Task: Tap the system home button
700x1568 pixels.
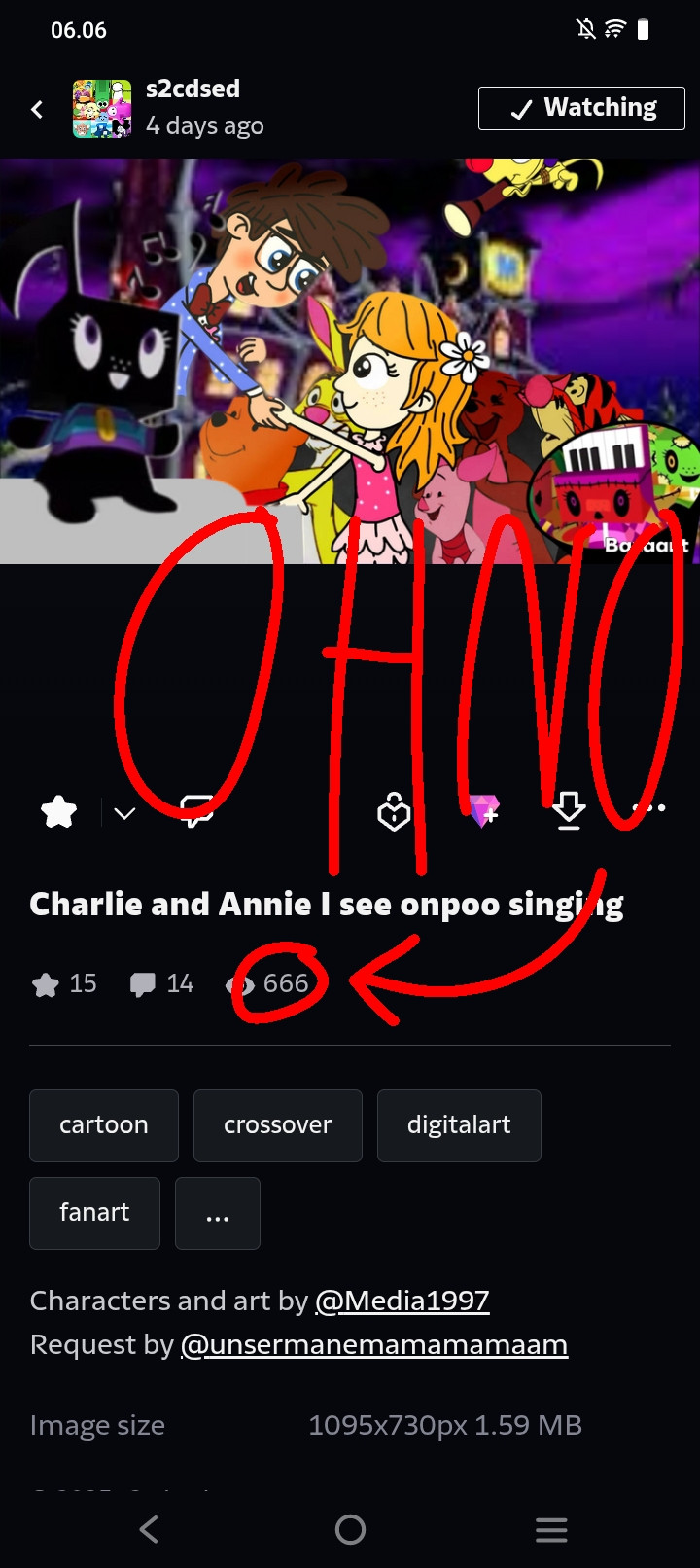Action: tap(350, 1529)
